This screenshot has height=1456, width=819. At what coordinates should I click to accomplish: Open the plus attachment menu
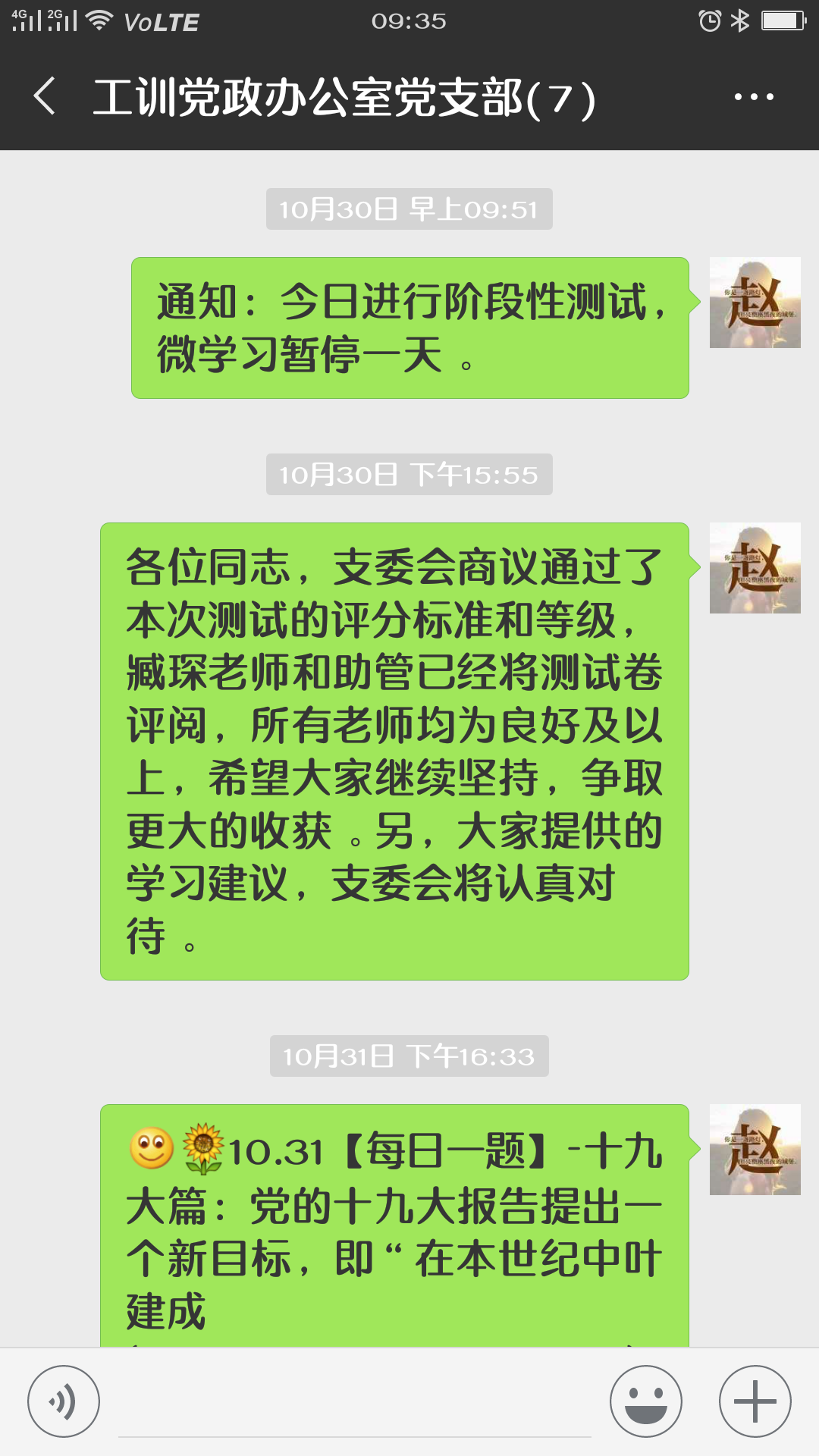pos(755,1401)
